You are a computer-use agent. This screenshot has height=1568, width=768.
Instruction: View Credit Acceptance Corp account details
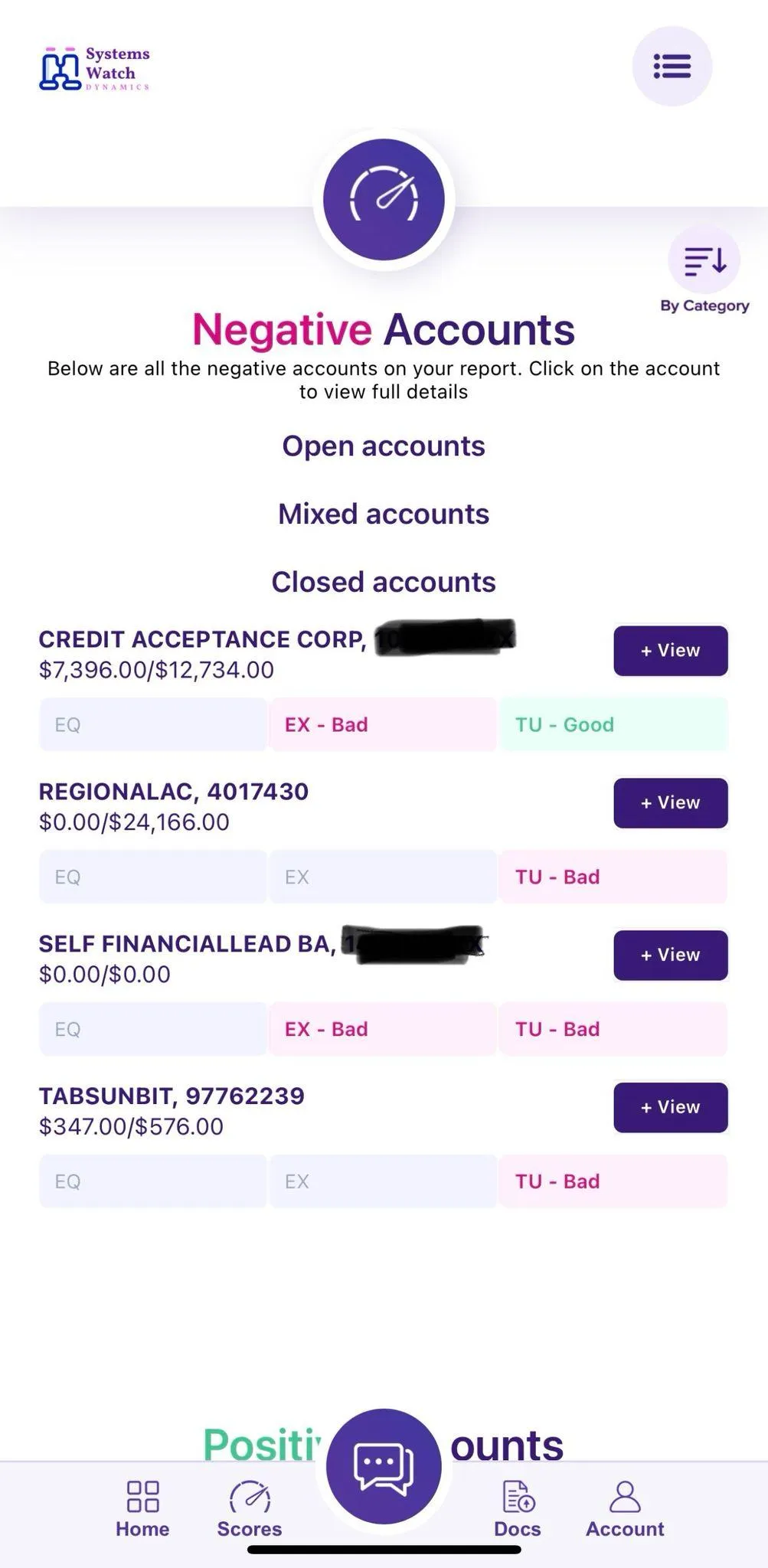(x=670, y=651)
